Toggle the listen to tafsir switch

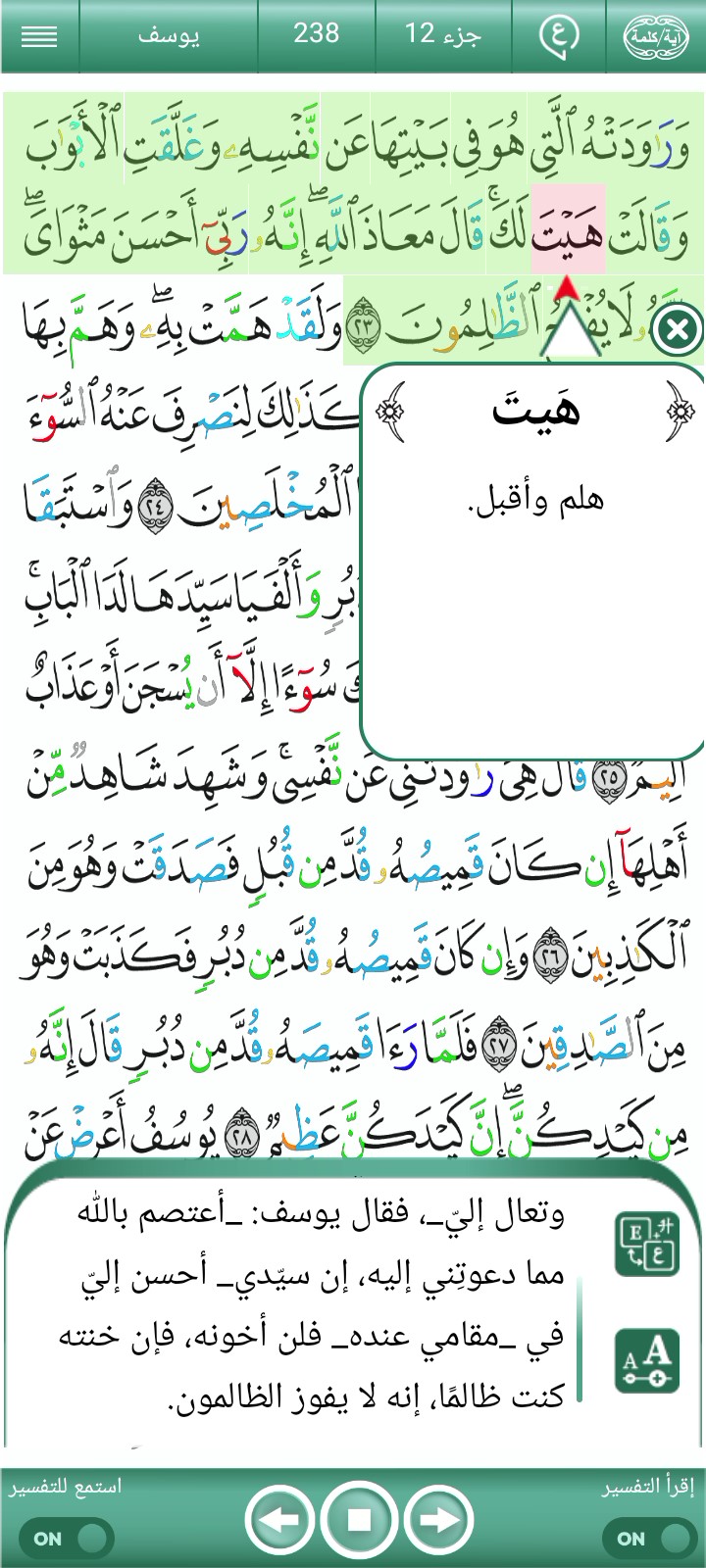71,1538
